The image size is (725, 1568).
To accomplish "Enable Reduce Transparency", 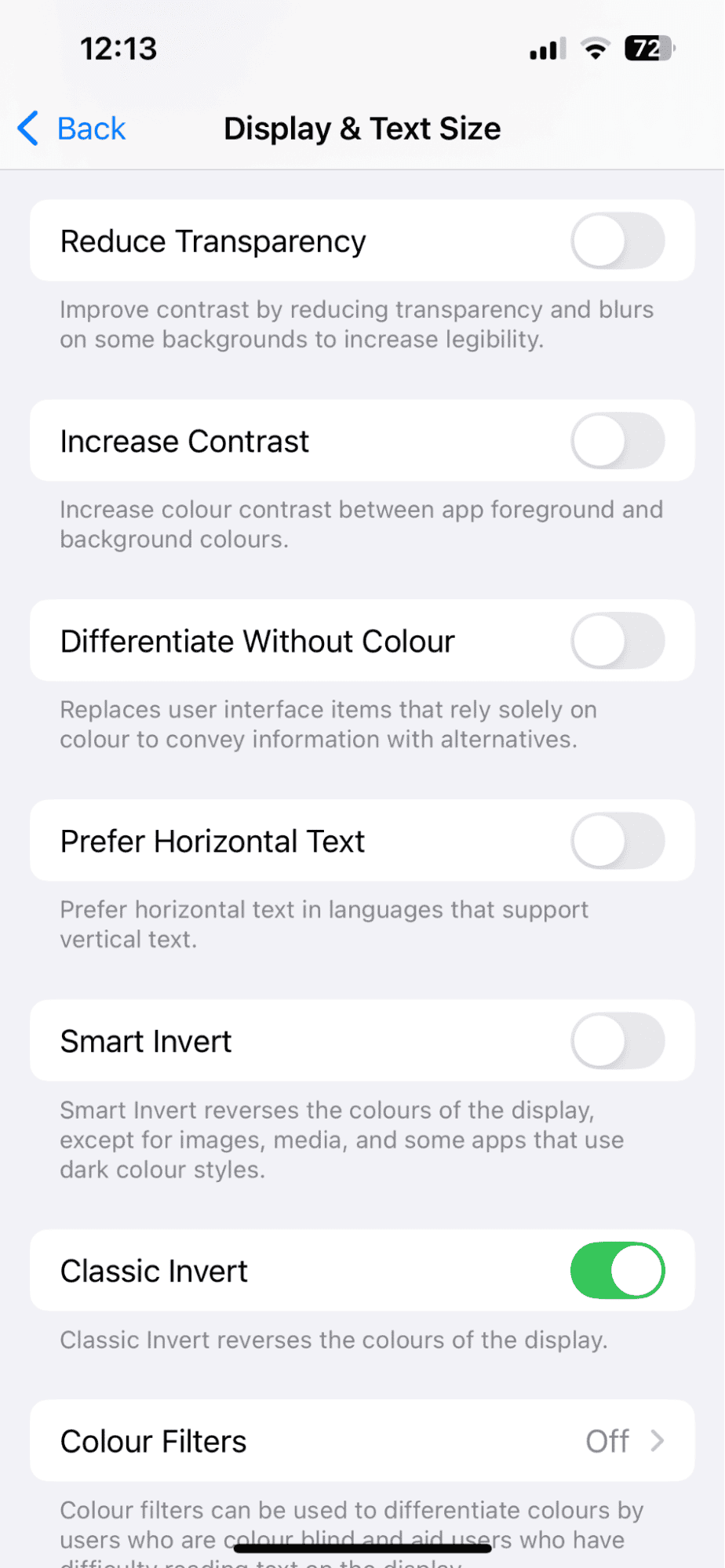I will (618, 241).
